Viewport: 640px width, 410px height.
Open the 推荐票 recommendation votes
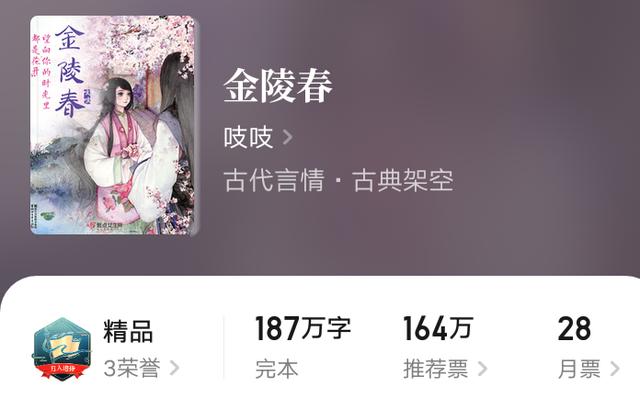[444, 368]
